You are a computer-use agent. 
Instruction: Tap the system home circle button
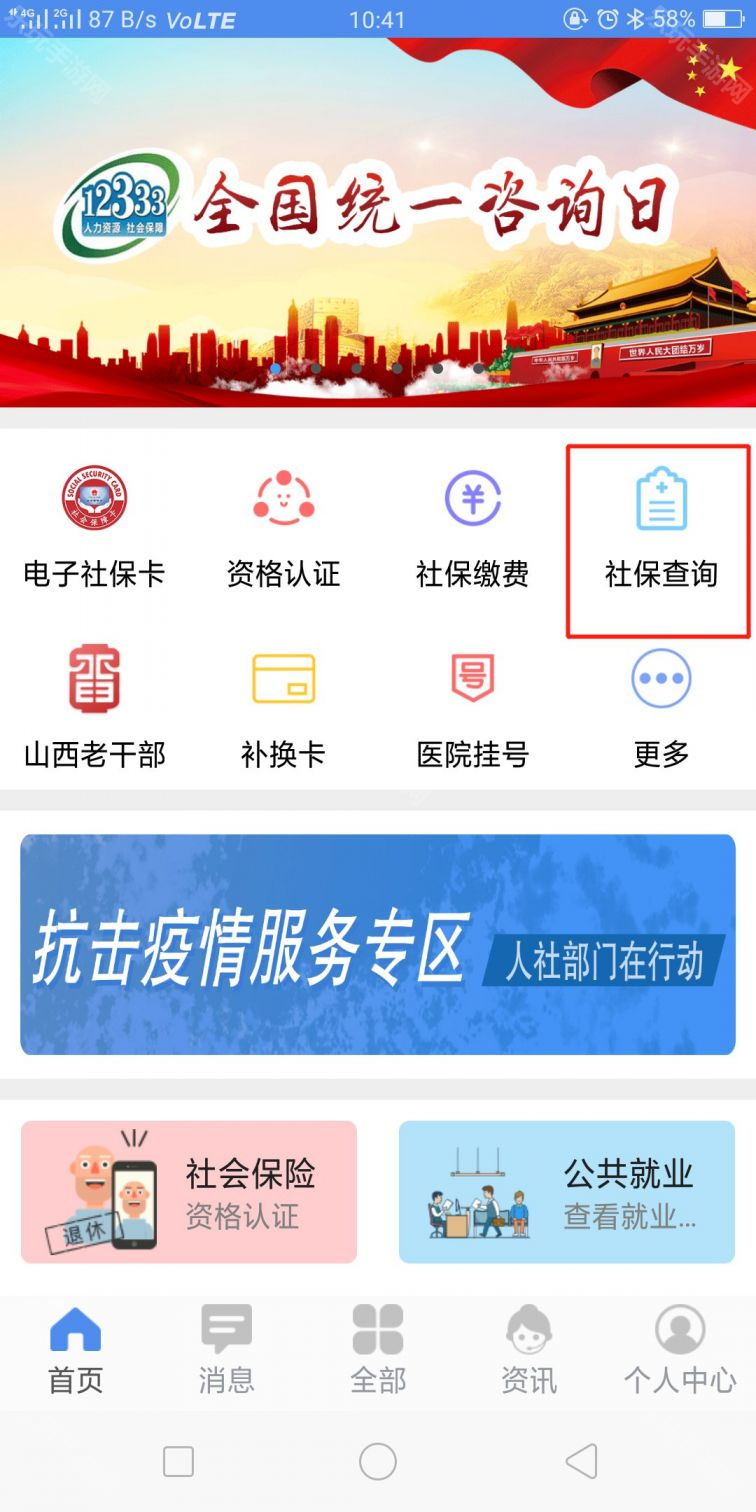click(378, 1462)
